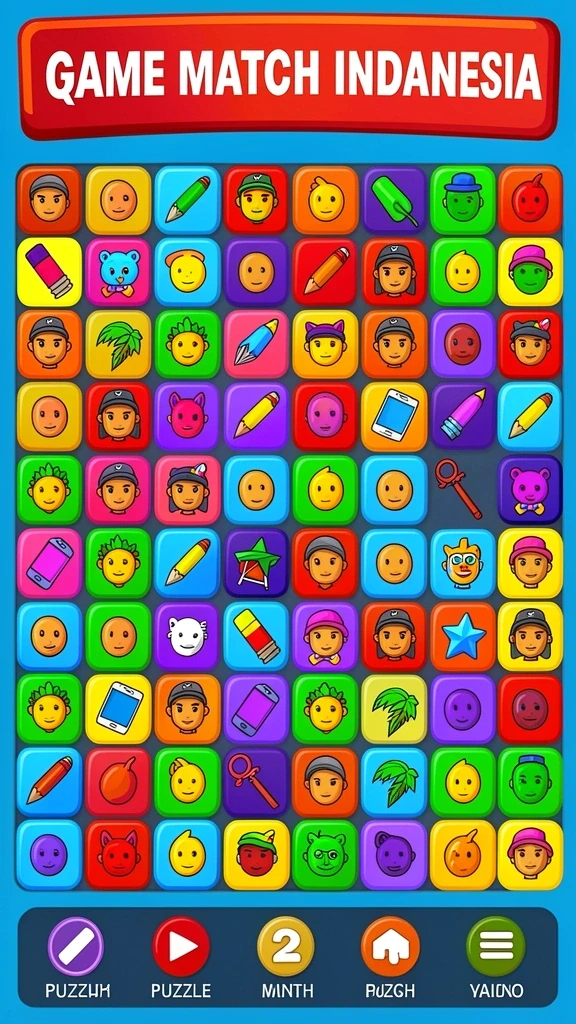Select the blue star on orange tile
This screenshot has height=1024, width=576.
tap(463, 636)
